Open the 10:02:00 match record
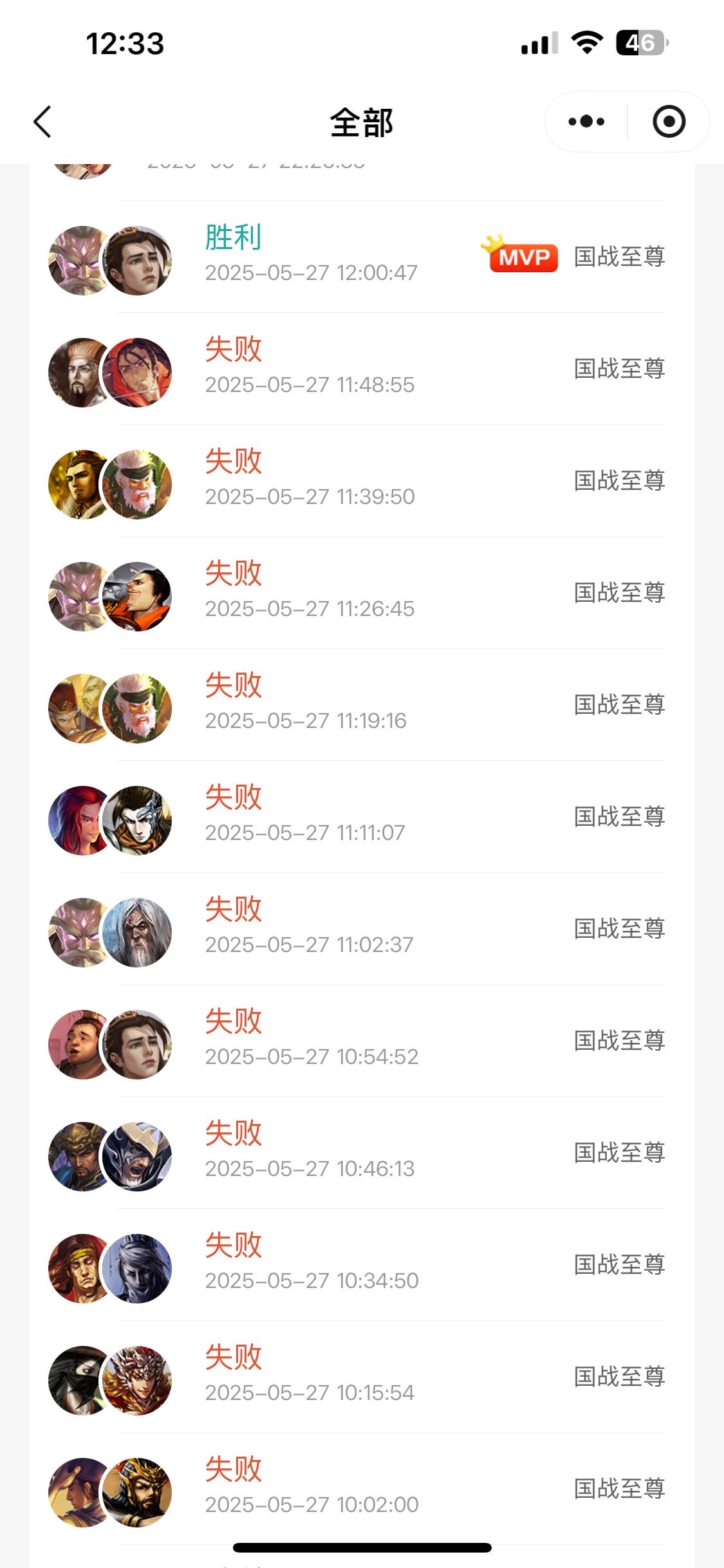724x1568 pixels. pos(360,1489)
